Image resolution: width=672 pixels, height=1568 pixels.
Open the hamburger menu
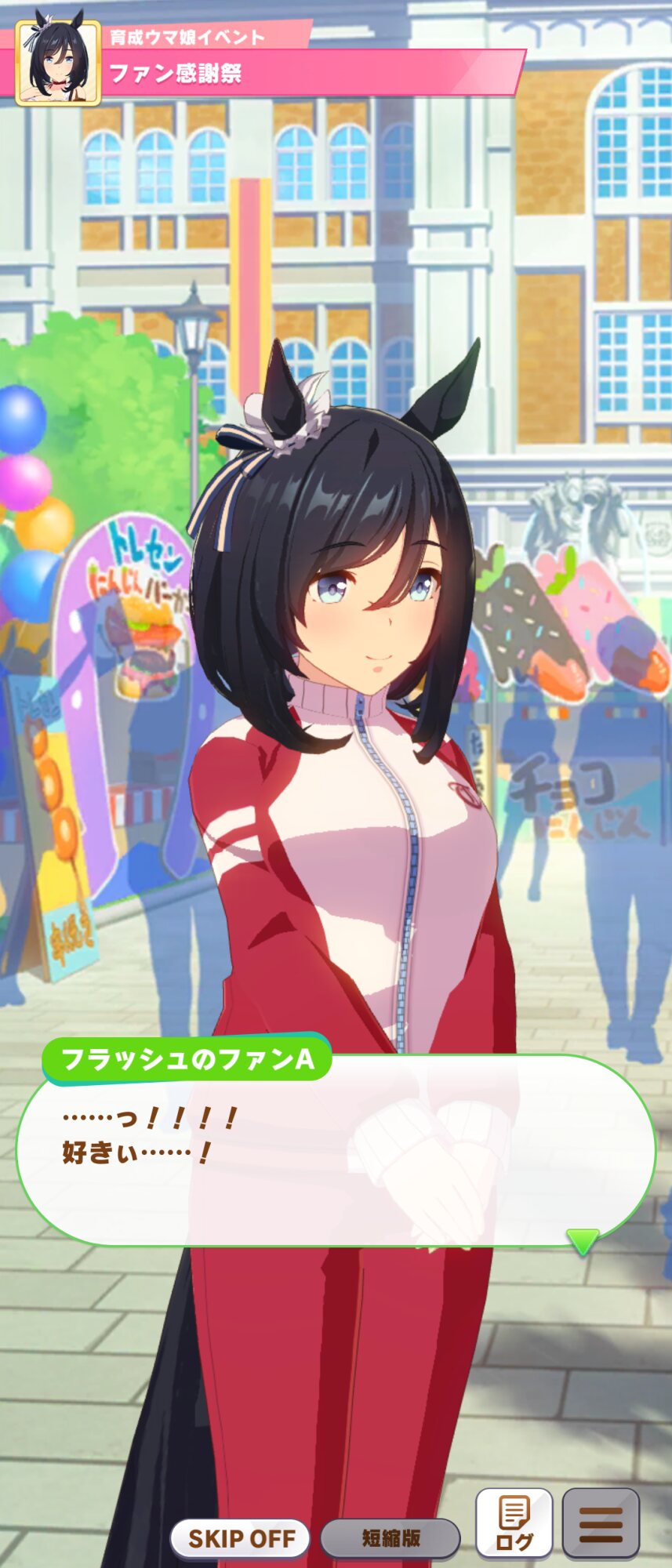click(601, 1523)
